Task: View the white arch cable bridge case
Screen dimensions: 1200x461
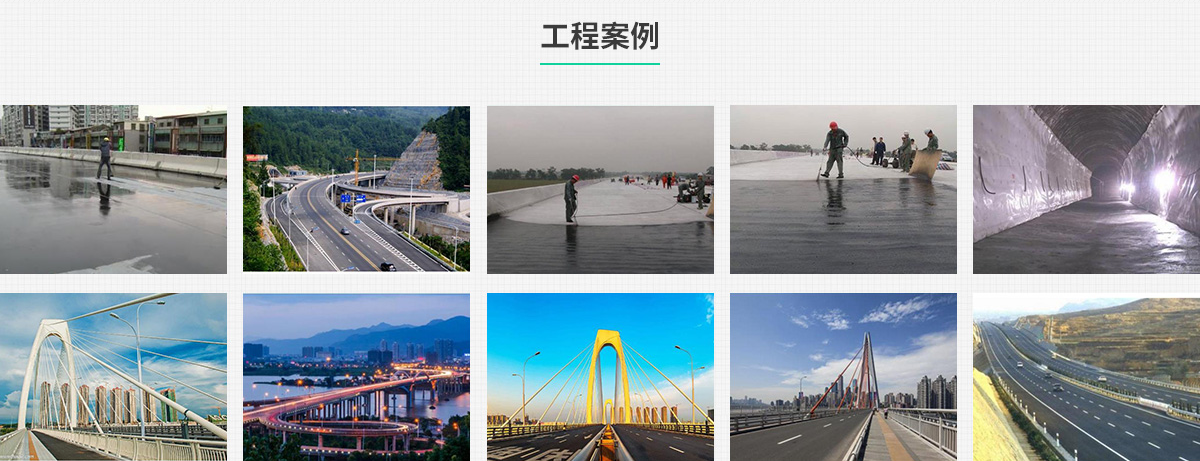Action: pyautogui.click(x=113, y=377)
